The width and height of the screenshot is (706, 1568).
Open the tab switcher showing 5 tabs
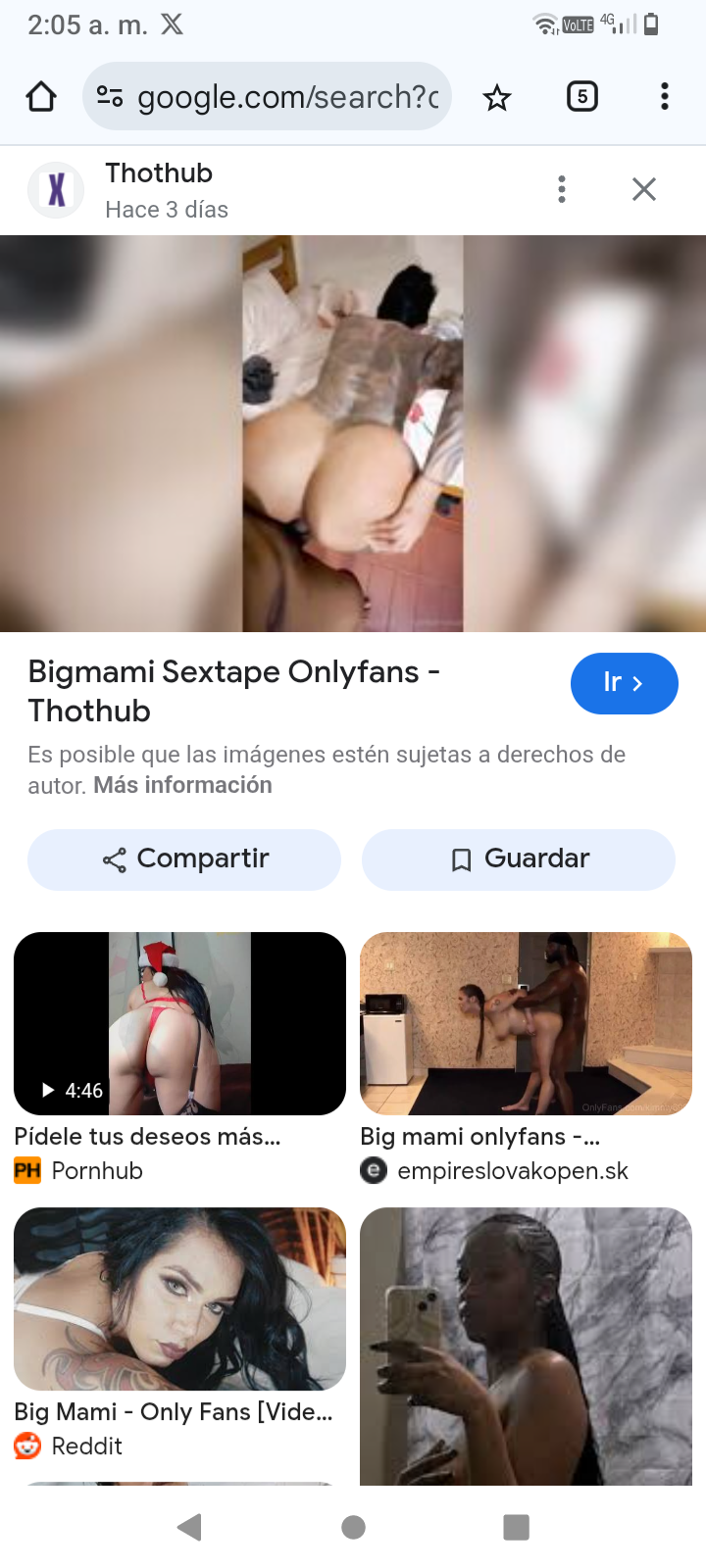pos(582,97)
